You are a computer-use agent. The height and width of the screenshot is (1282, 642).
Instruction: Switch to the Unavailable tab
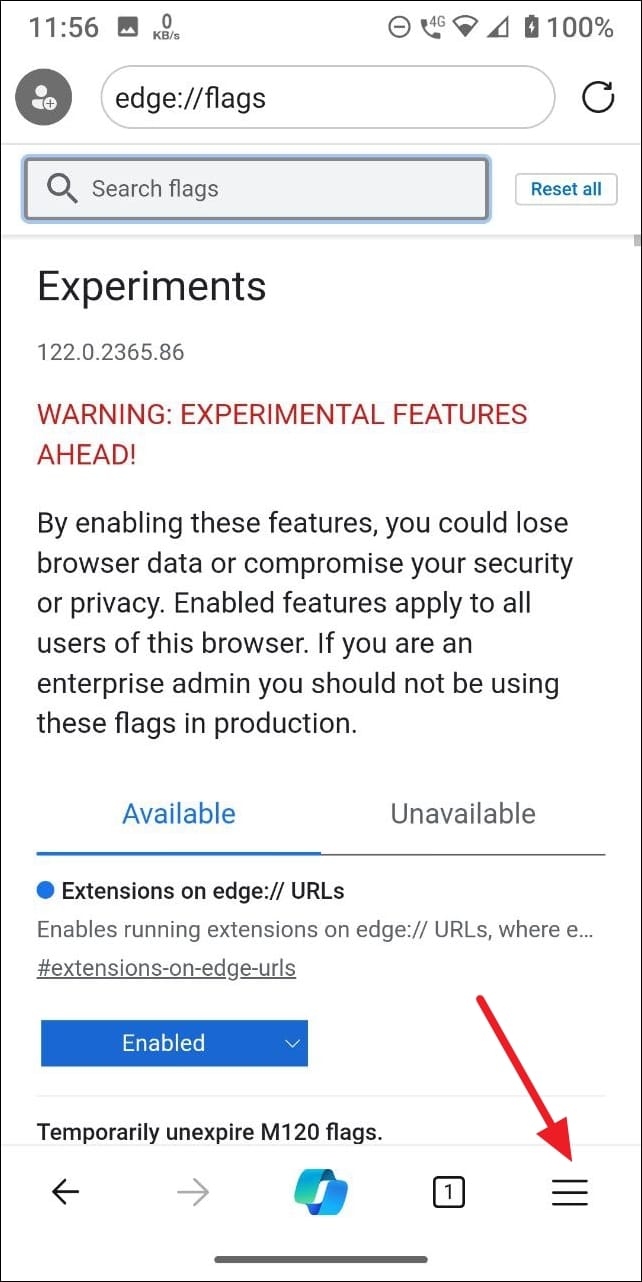[463, 813]
